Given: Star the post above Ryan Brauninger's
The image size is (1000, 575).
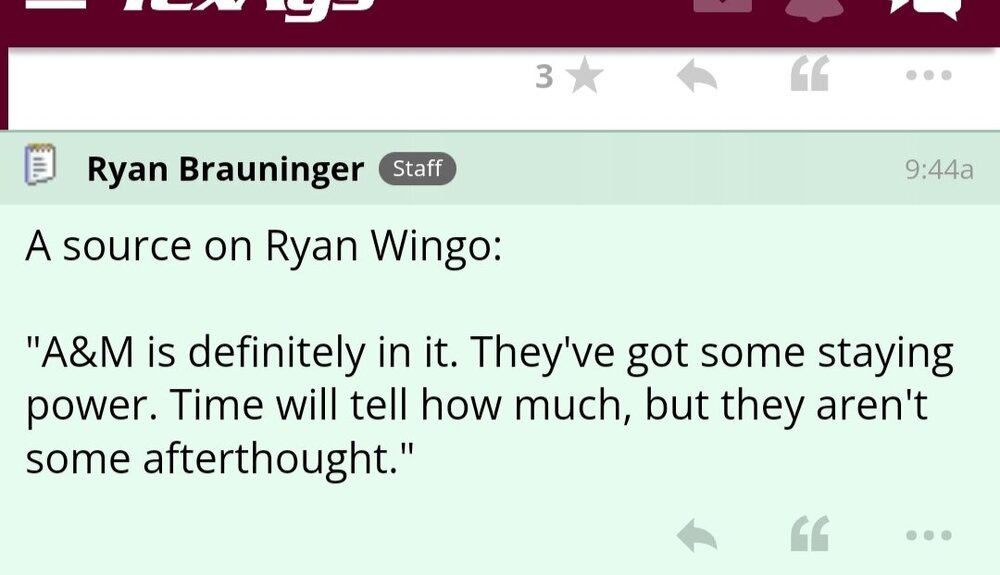Looking at the screenshot, I should click(584, 77).
